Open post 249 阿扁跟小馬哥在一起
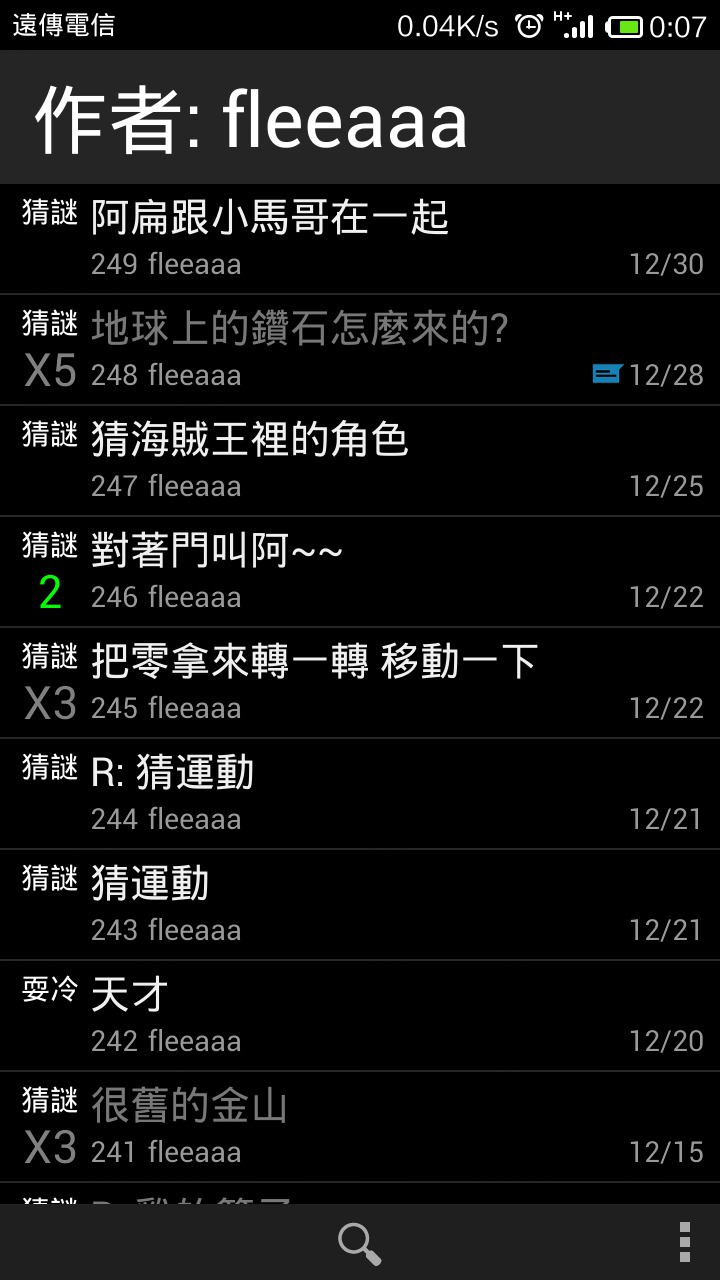 [x=360, y=239]
